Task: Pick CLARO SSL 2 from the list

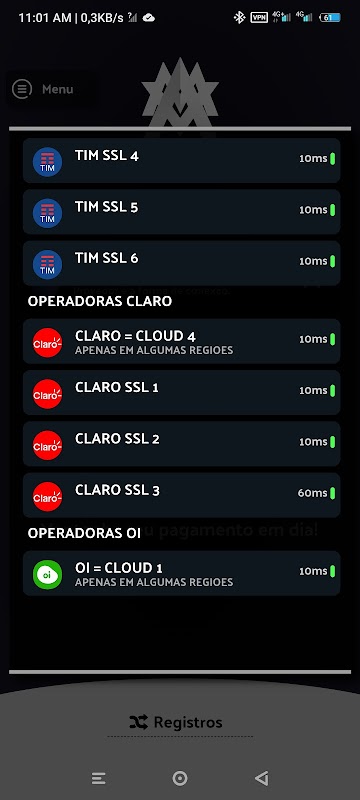Action: (x=182, y=444)
